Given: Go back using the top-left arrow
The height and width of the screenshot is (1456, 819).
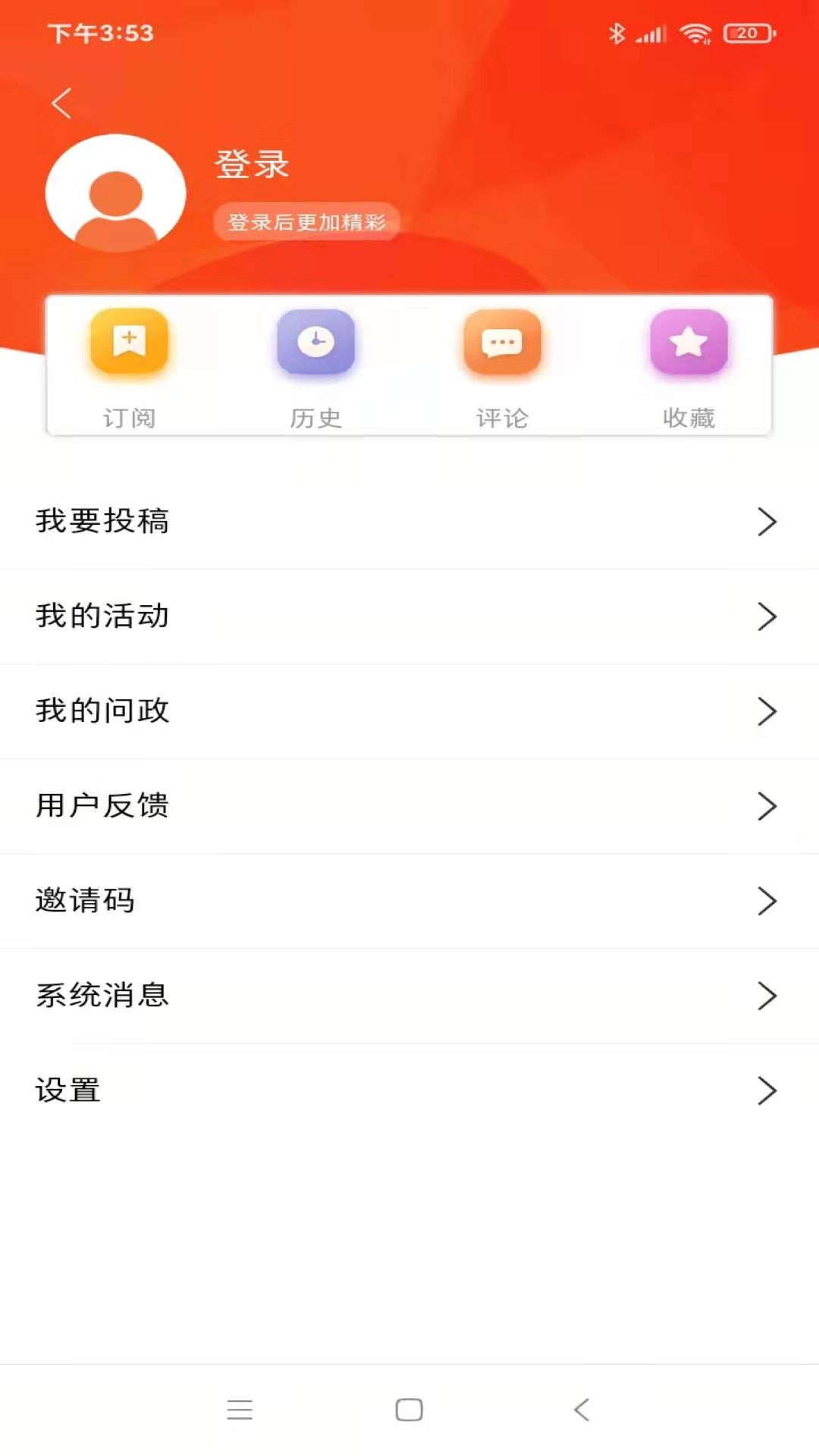Looking at the screenshot, I should (61, 103).
